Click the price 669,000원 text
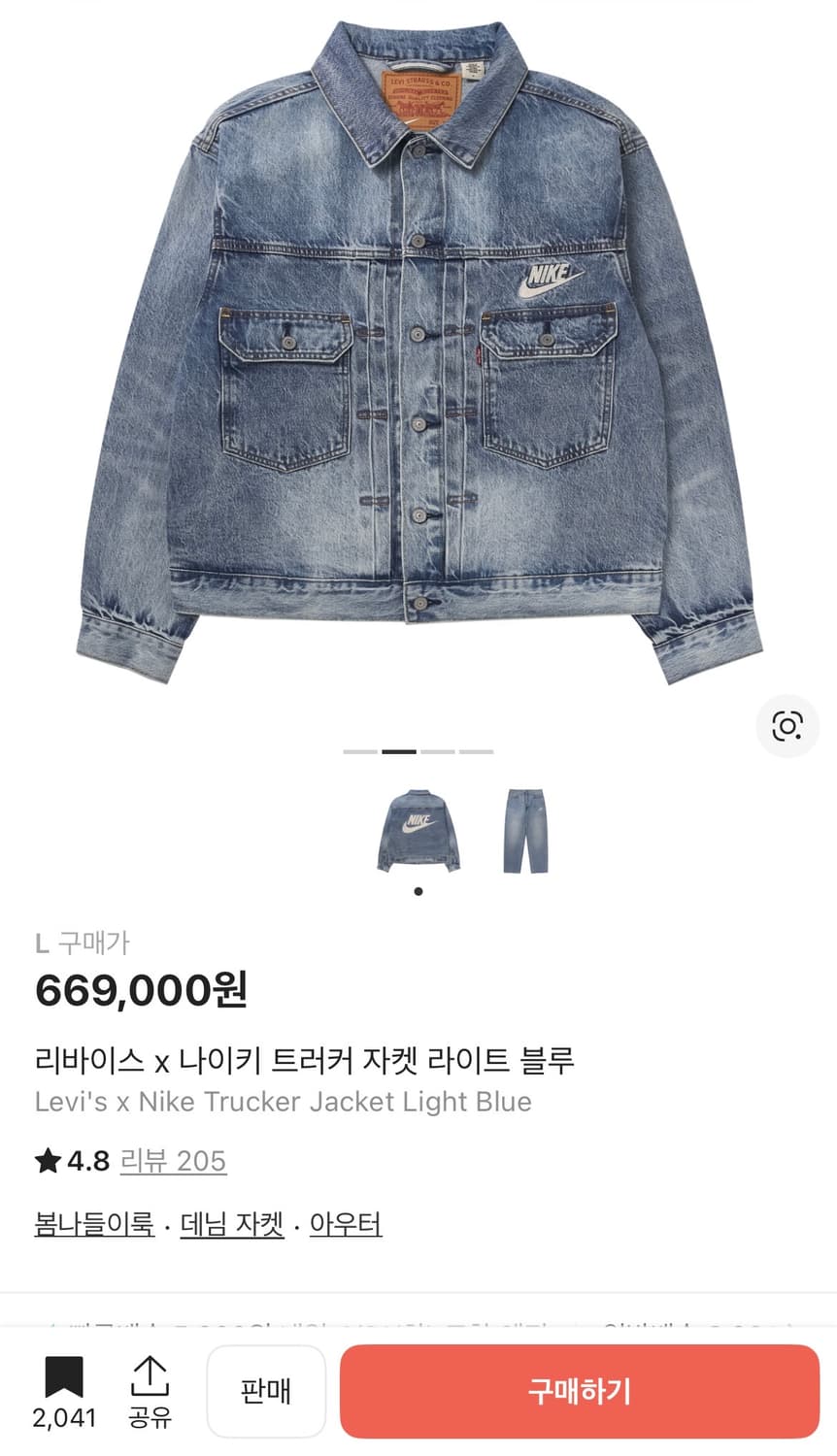Viewport: 837px width, 1456px height. (x=142, y=992)
